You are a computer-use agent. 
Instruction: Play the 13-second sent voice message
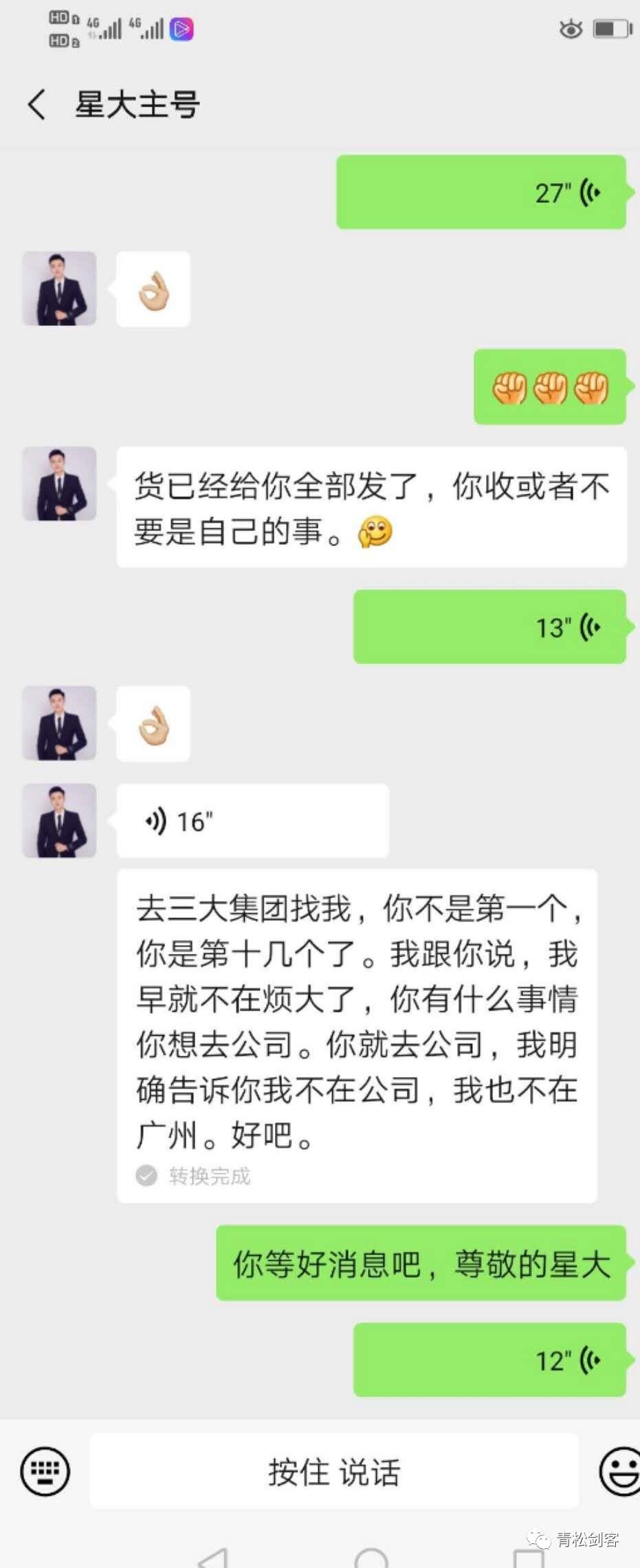pos(489,627)
